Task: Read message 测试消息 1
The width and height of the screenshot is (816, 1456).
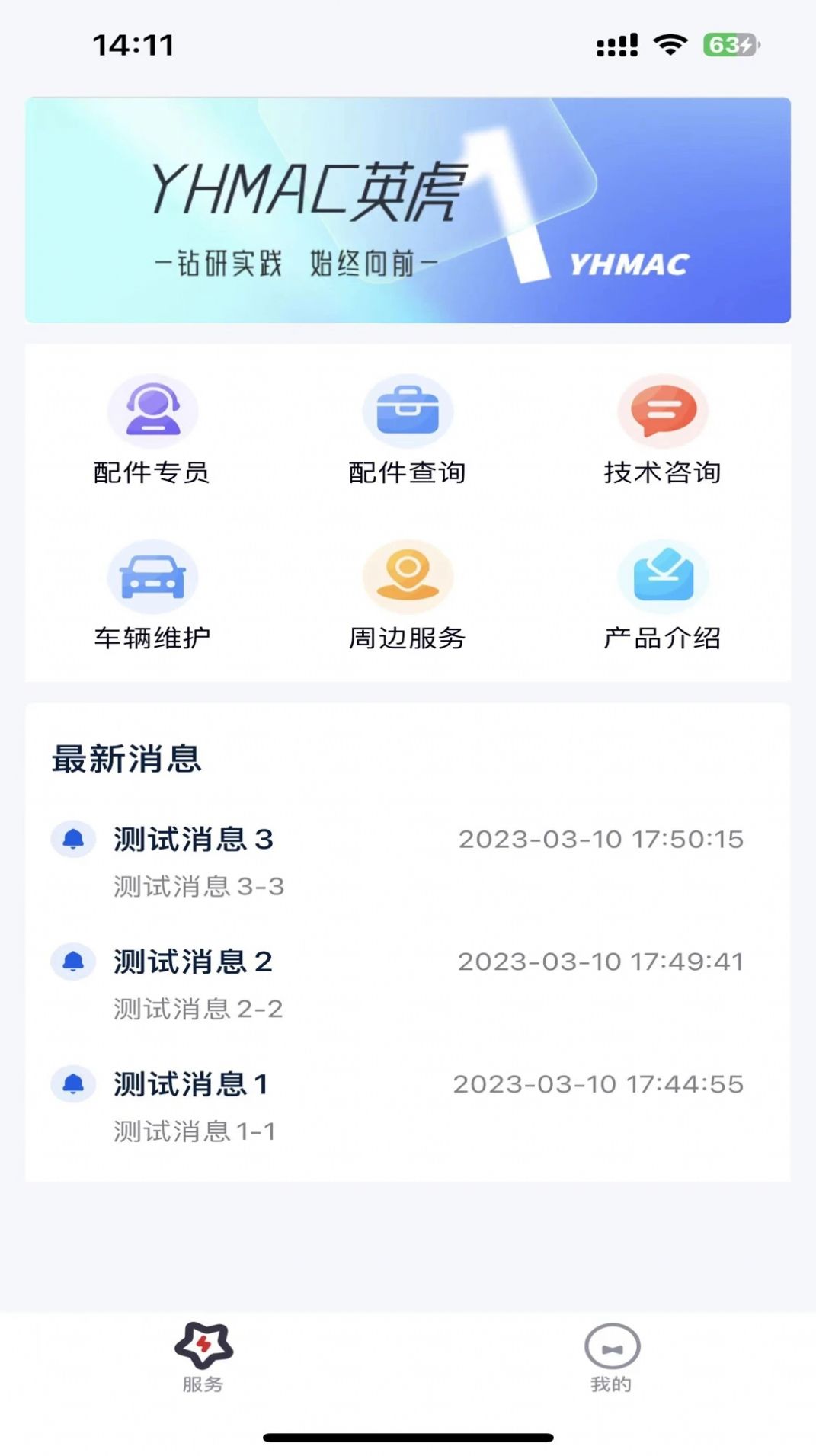Action: (396, 1106)
